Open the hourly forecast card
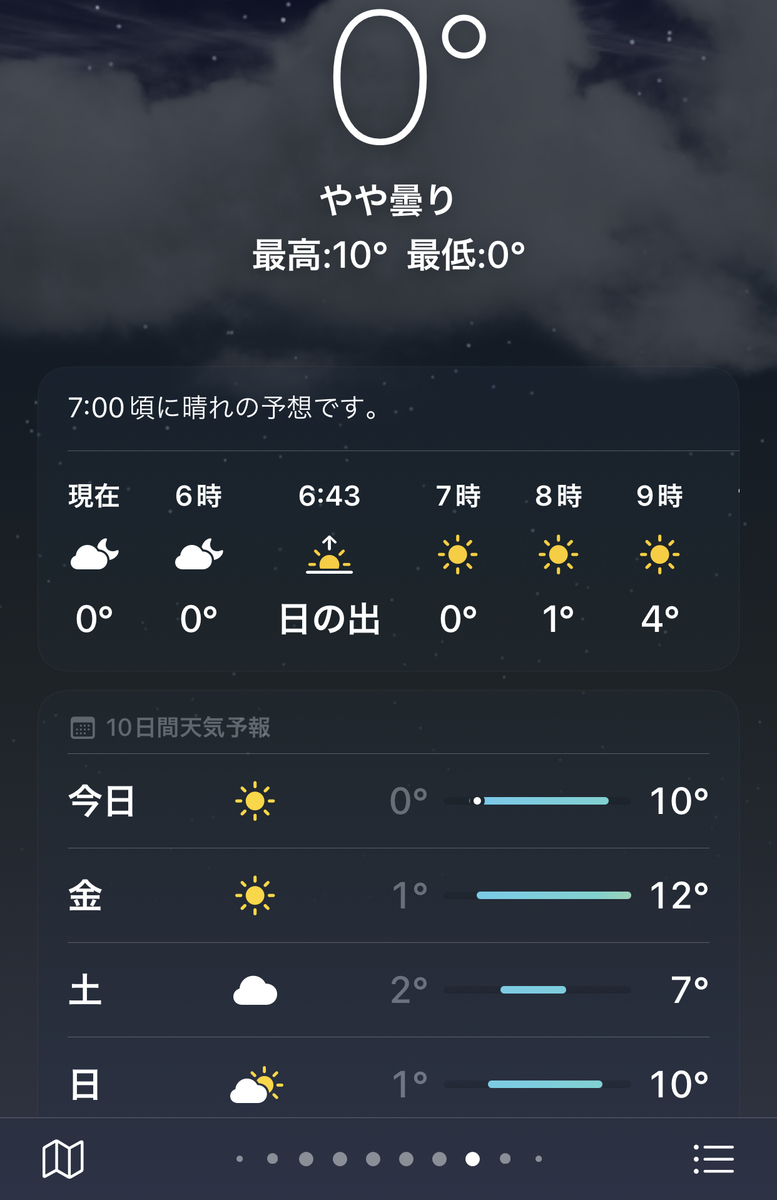This screenshot has height=1200, width=777. (388, 519)
